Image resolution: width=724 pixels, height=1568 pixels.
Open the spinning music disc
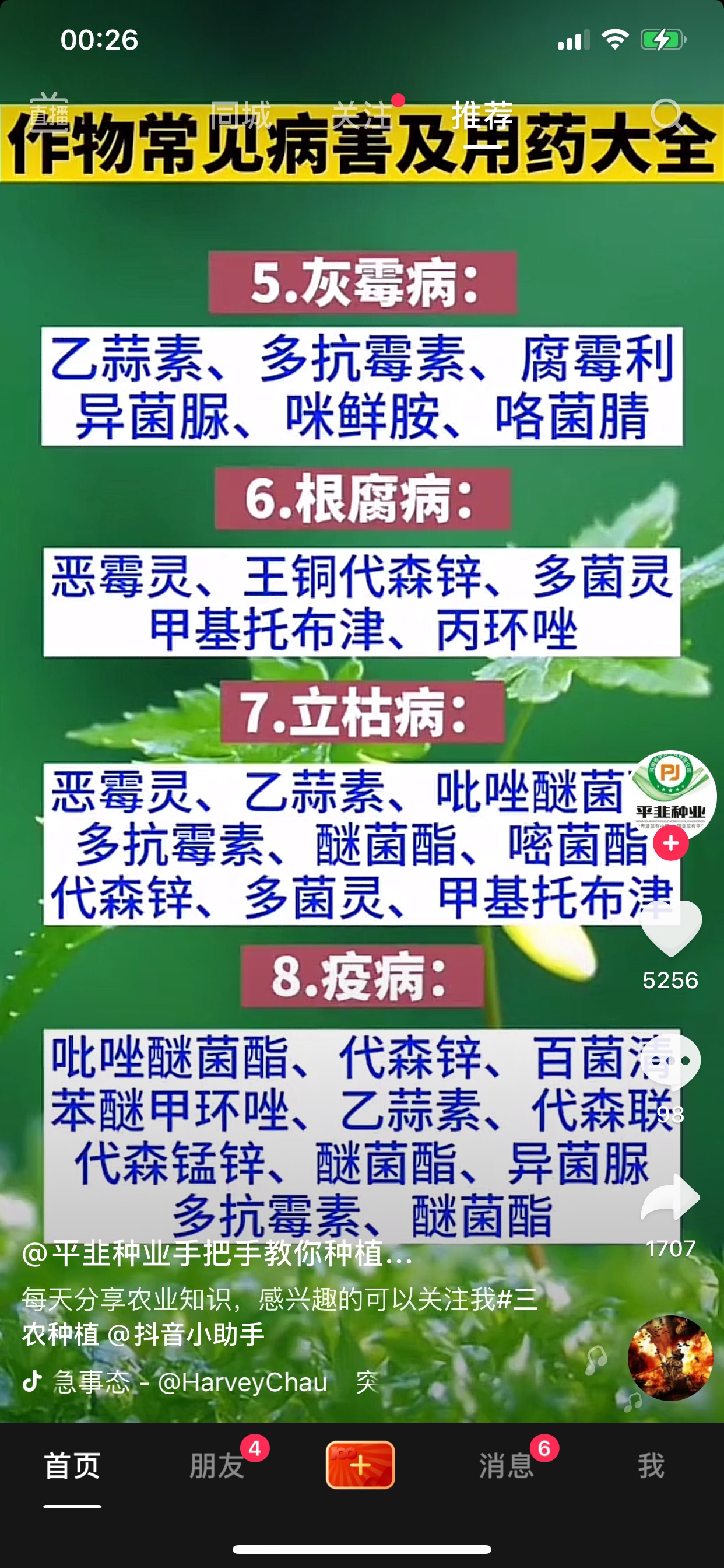pyautogui.click(x=670, y=1358)
